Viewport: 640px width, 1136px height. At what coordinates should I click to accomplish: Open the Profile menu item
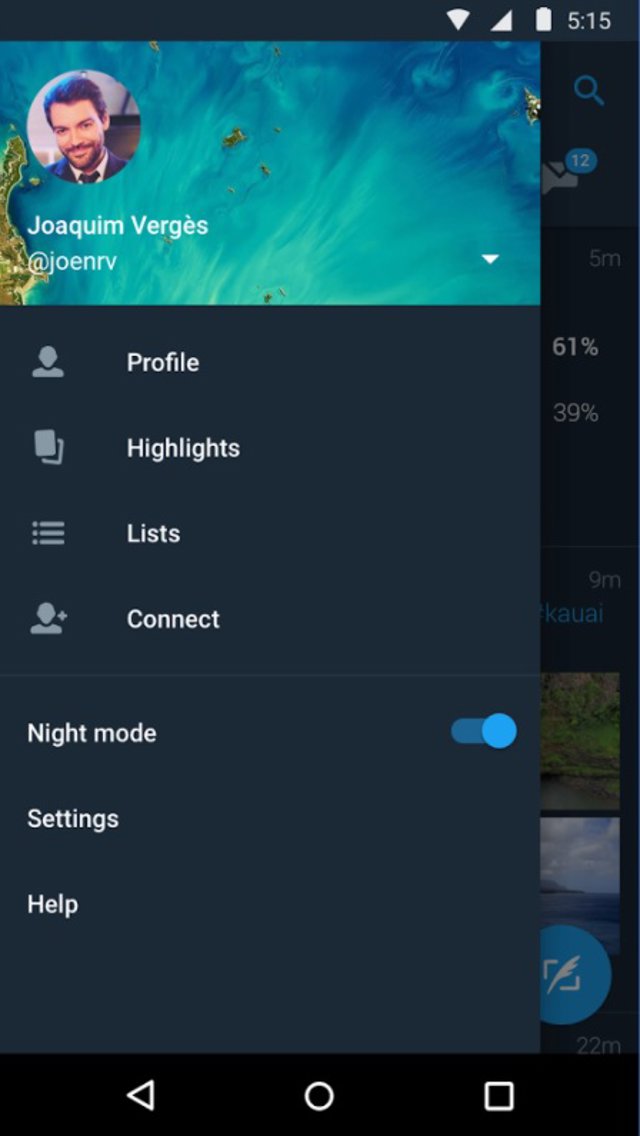(x=162, y=362)
